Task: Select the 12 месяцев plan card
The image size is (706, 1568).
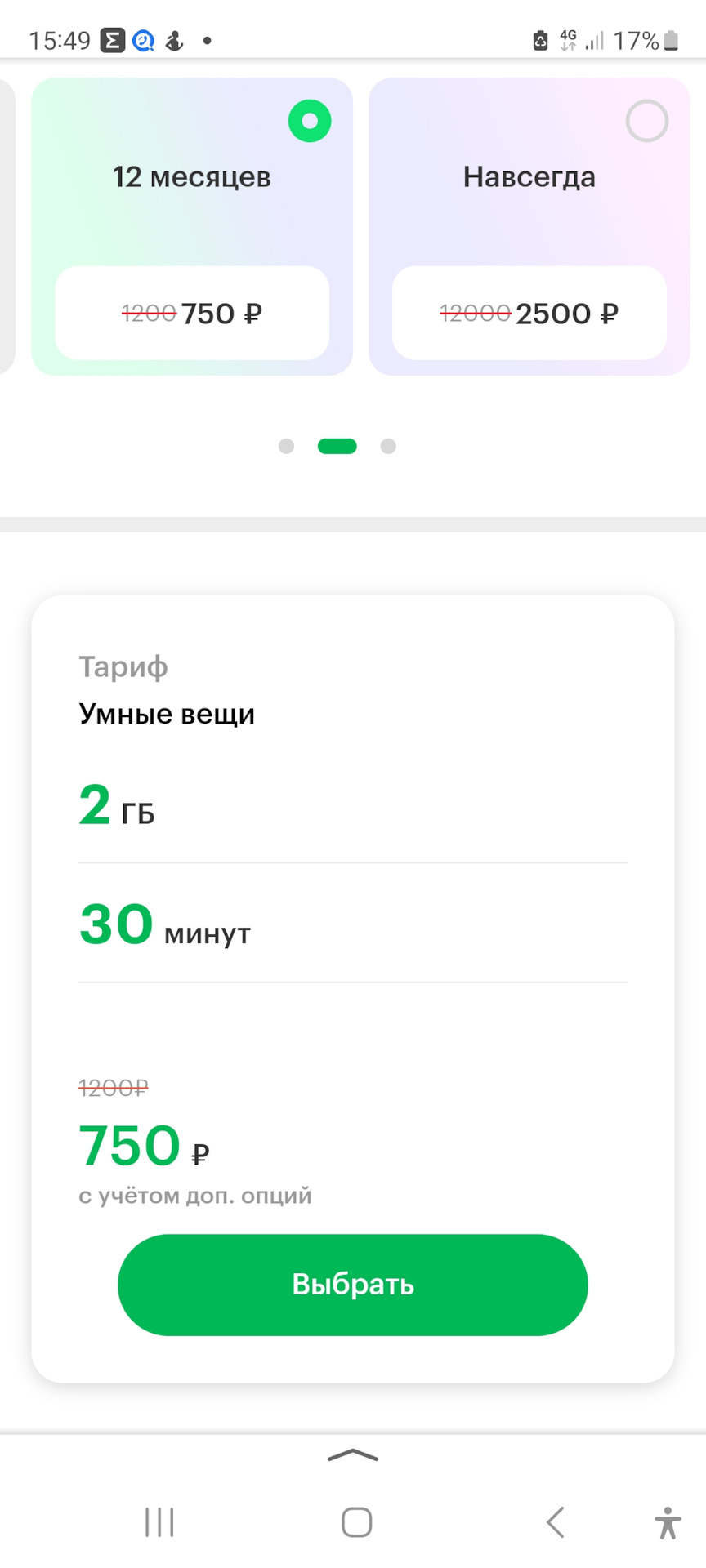Action: pyautogui.click(x=192, y=226)
